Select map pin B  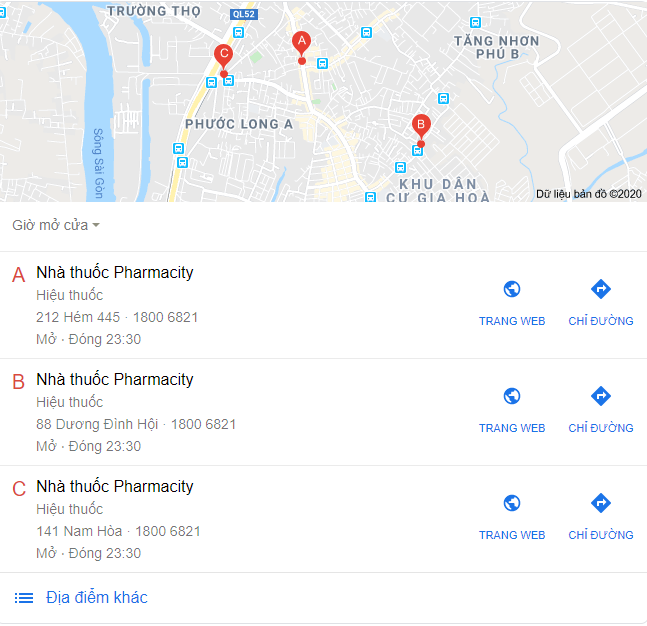tap(421, 127)
